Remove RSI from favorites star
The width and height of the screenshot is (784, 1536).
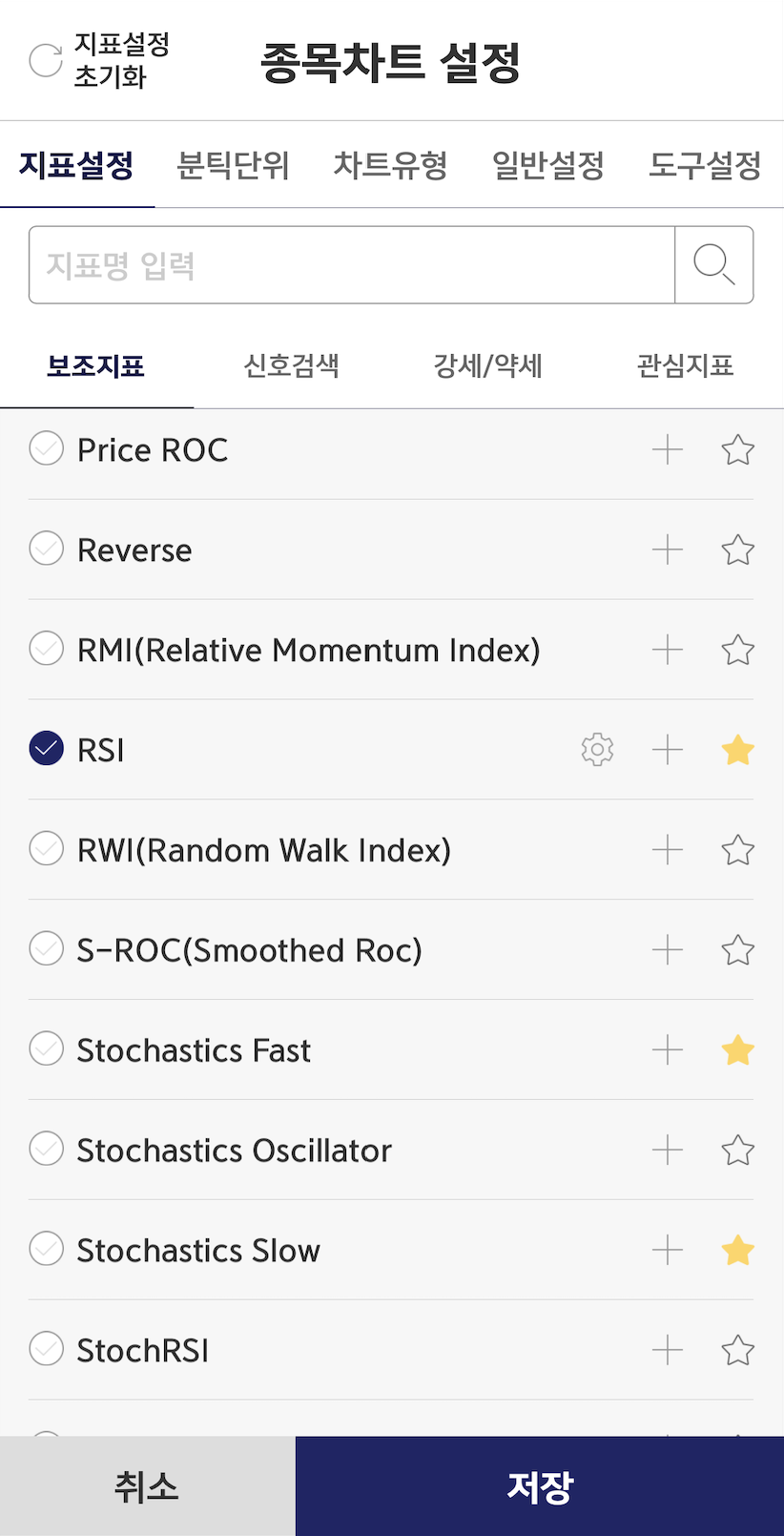738,750
